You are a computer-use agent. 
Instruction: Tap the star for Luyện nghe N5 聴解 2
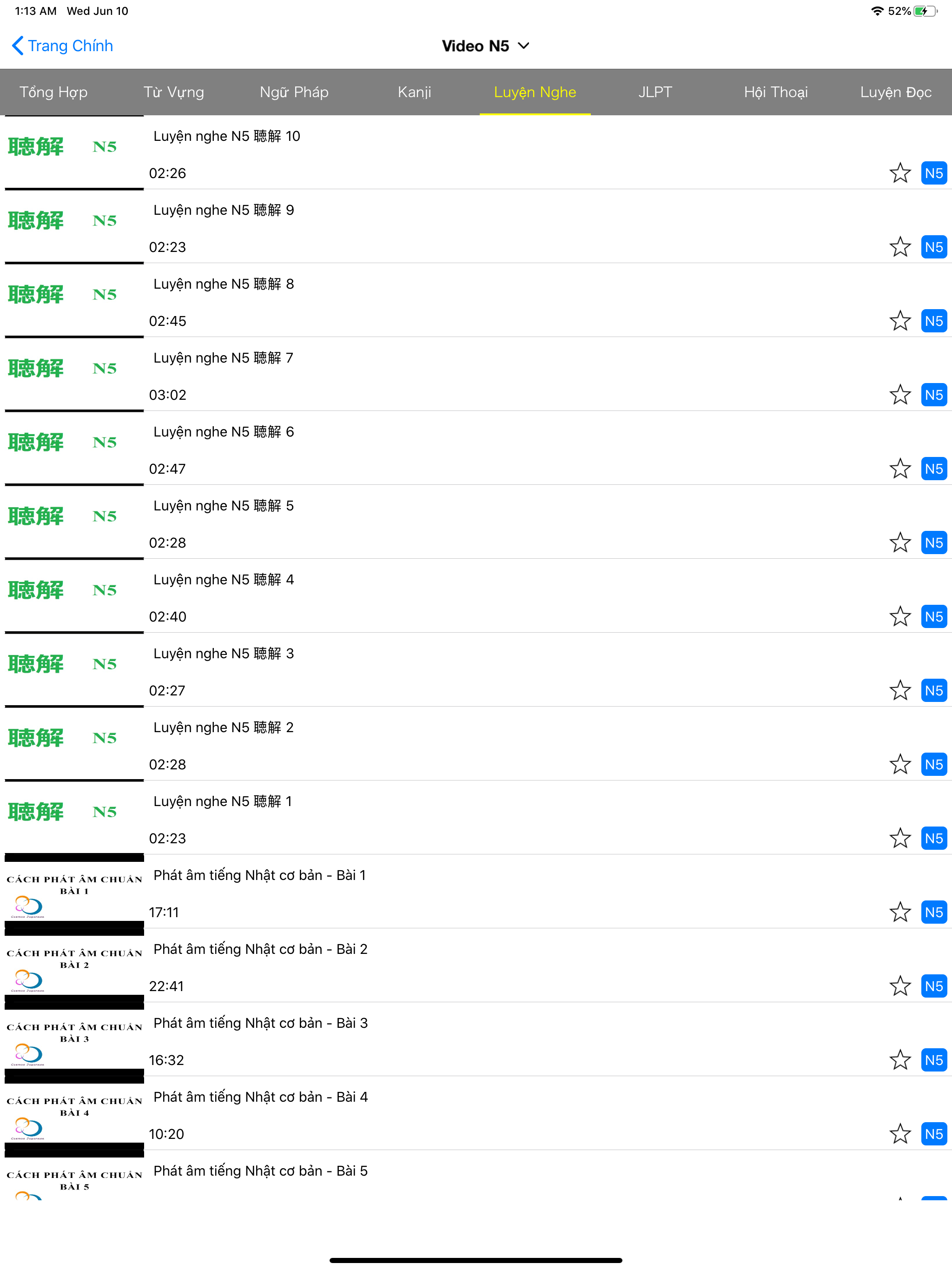[x=900, y=764]
